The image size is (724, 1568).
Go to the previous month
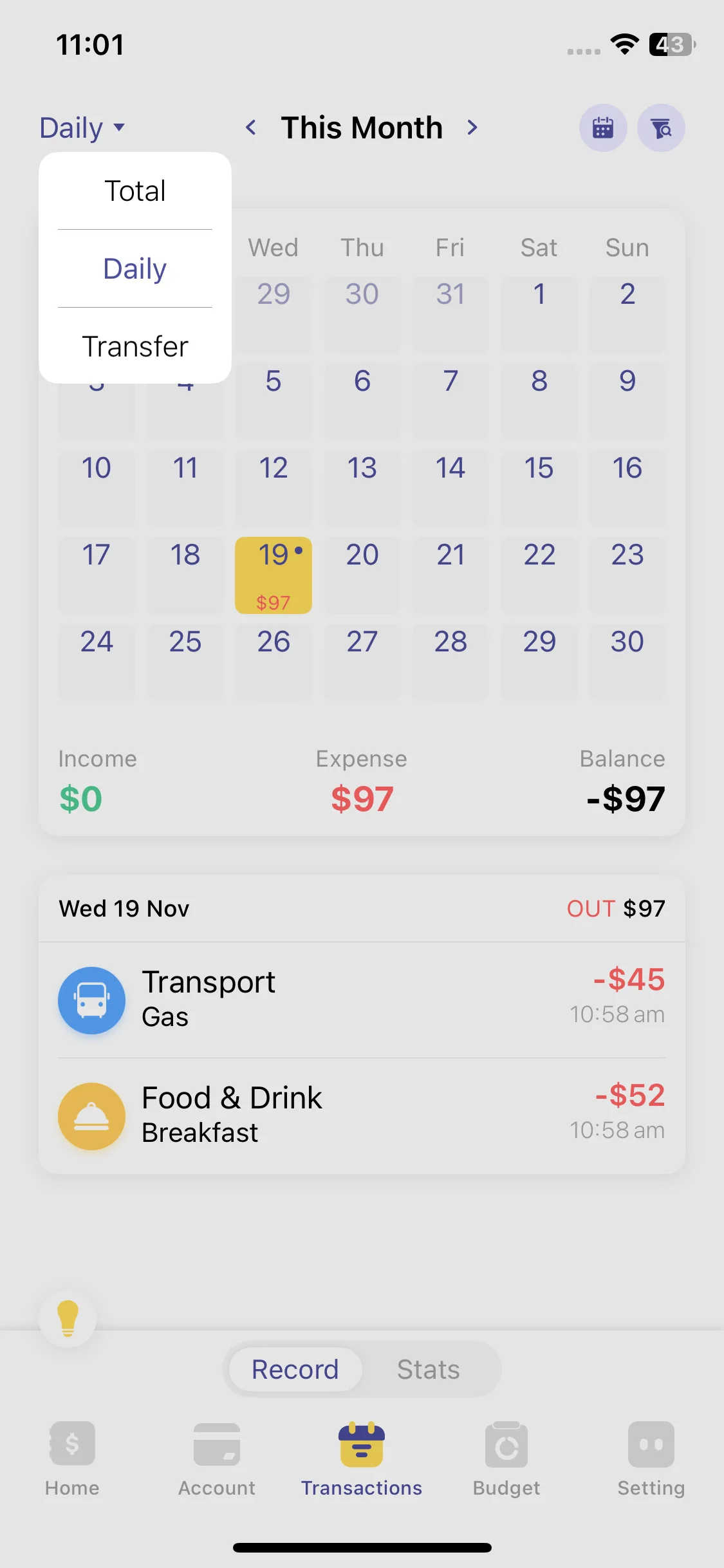(251, 127)
